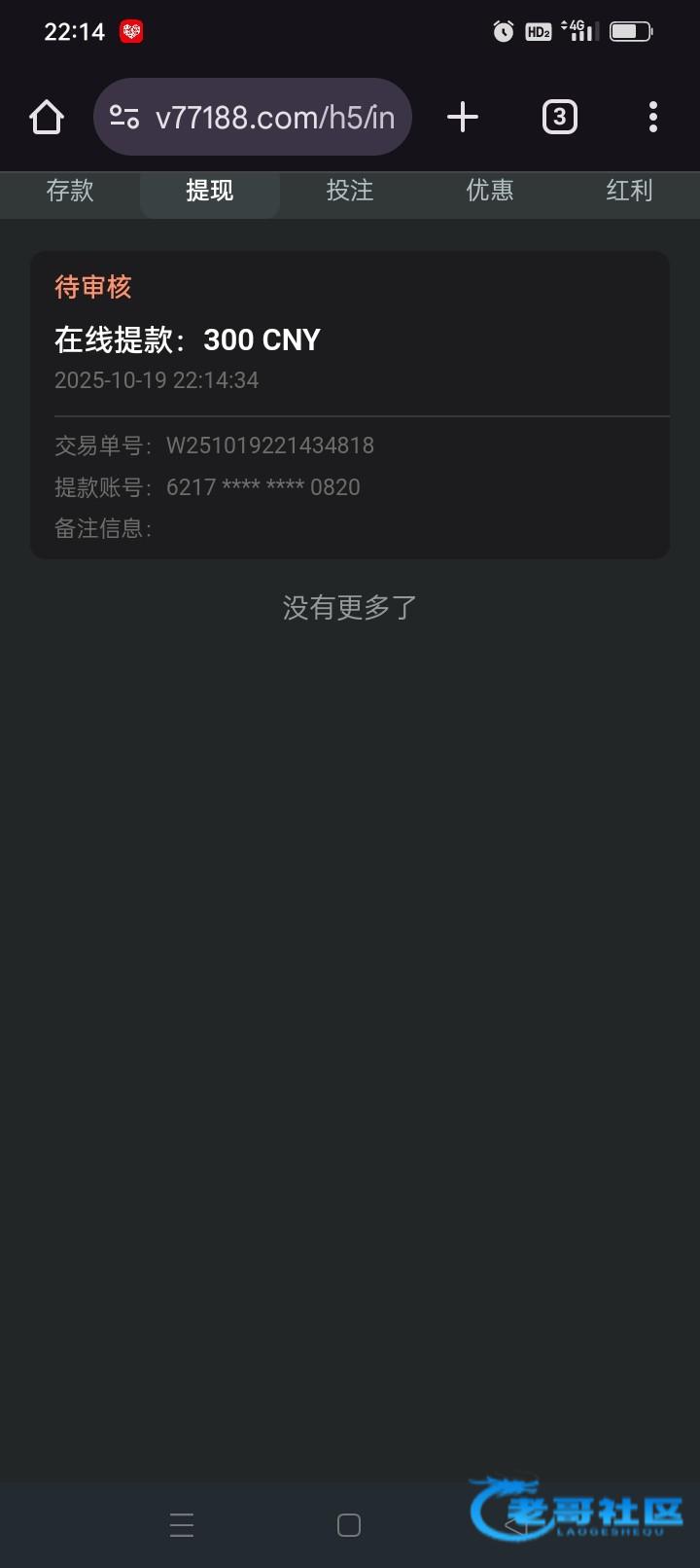Viewport: 700px width, 1568px height.
Task: Go to the browser home page
Action: click(x=47, y=118)
